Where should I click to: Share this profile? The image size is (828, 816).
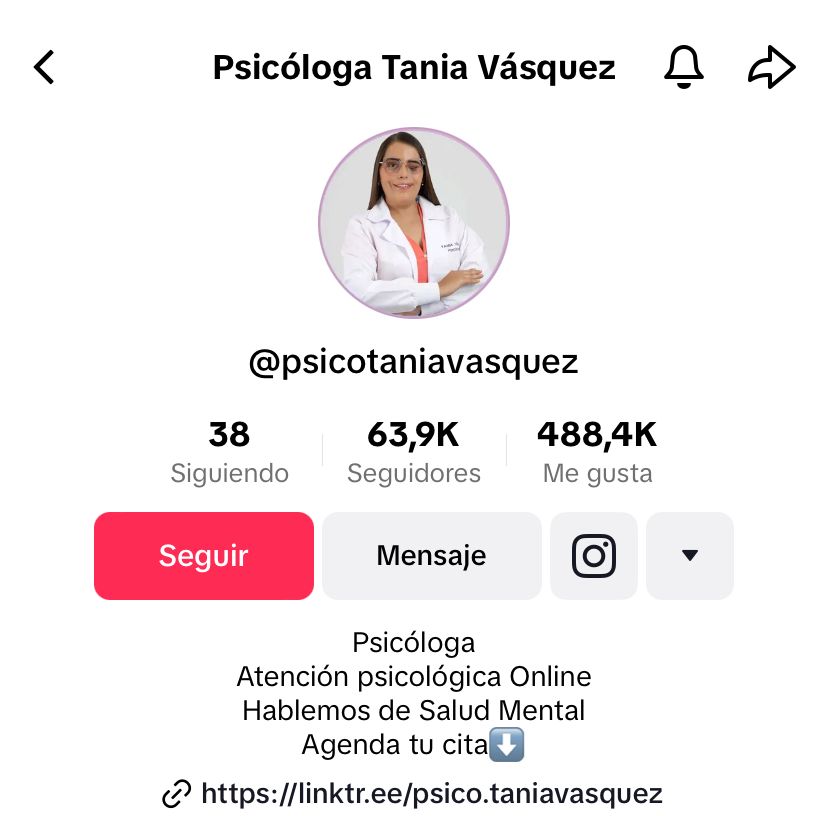pyautogui.click(x=771, y=68)
